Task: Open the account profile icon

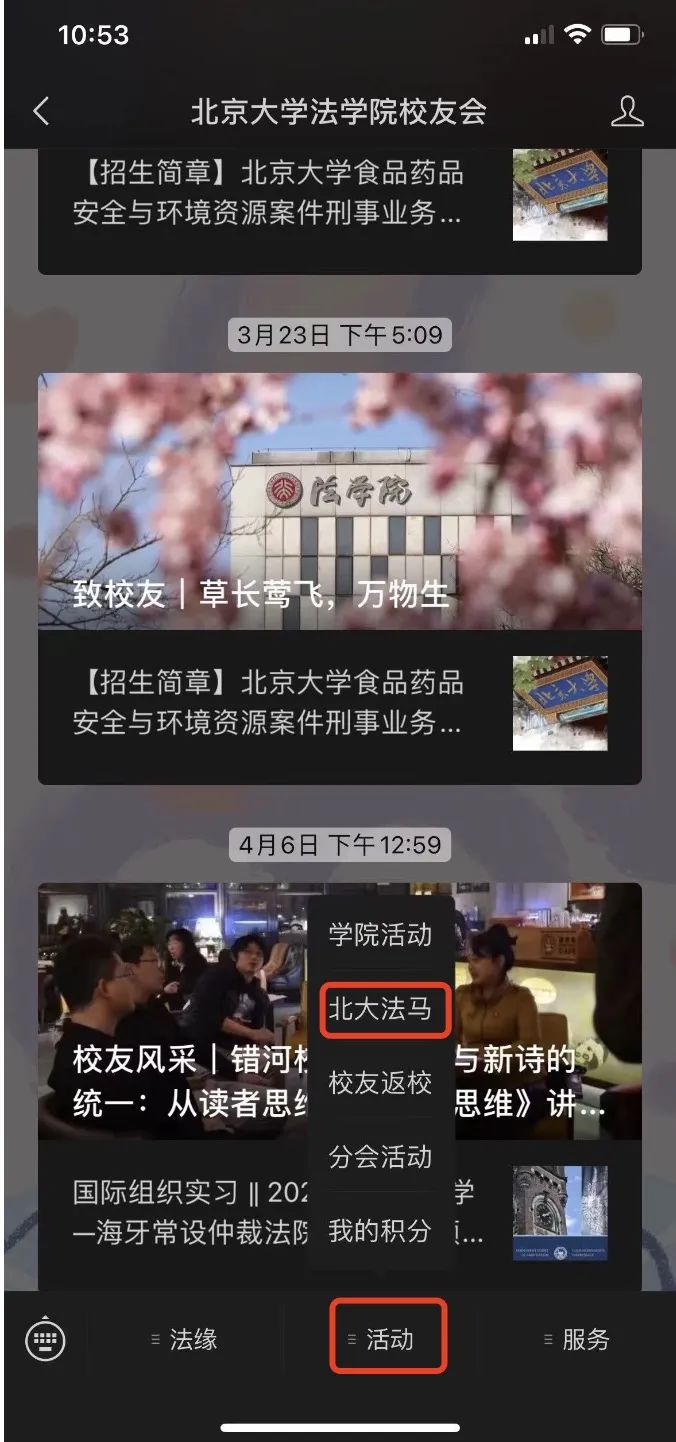Action: pos(627,111)
